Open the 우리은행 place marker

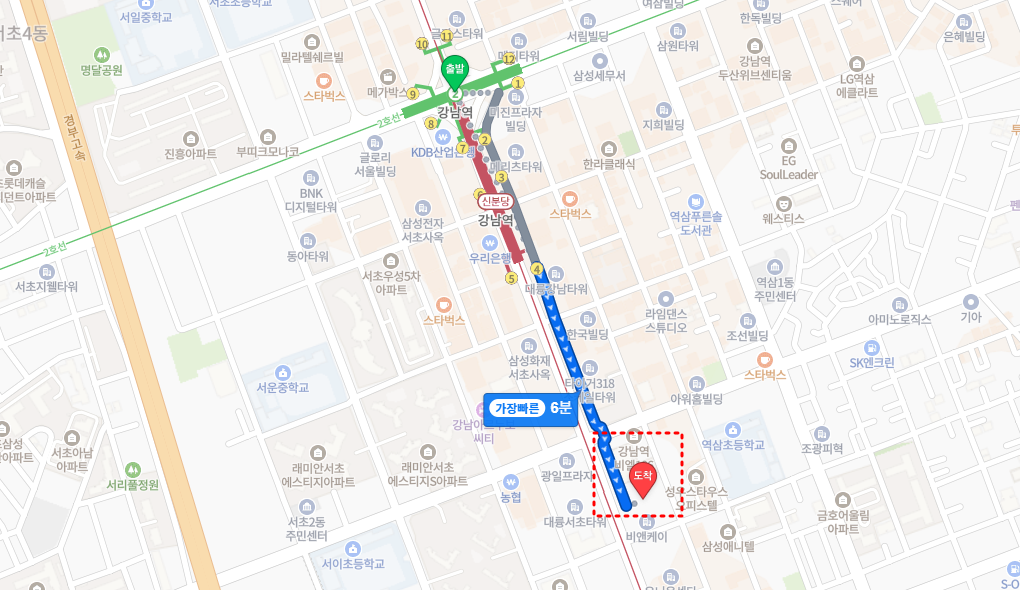point(491,243)
